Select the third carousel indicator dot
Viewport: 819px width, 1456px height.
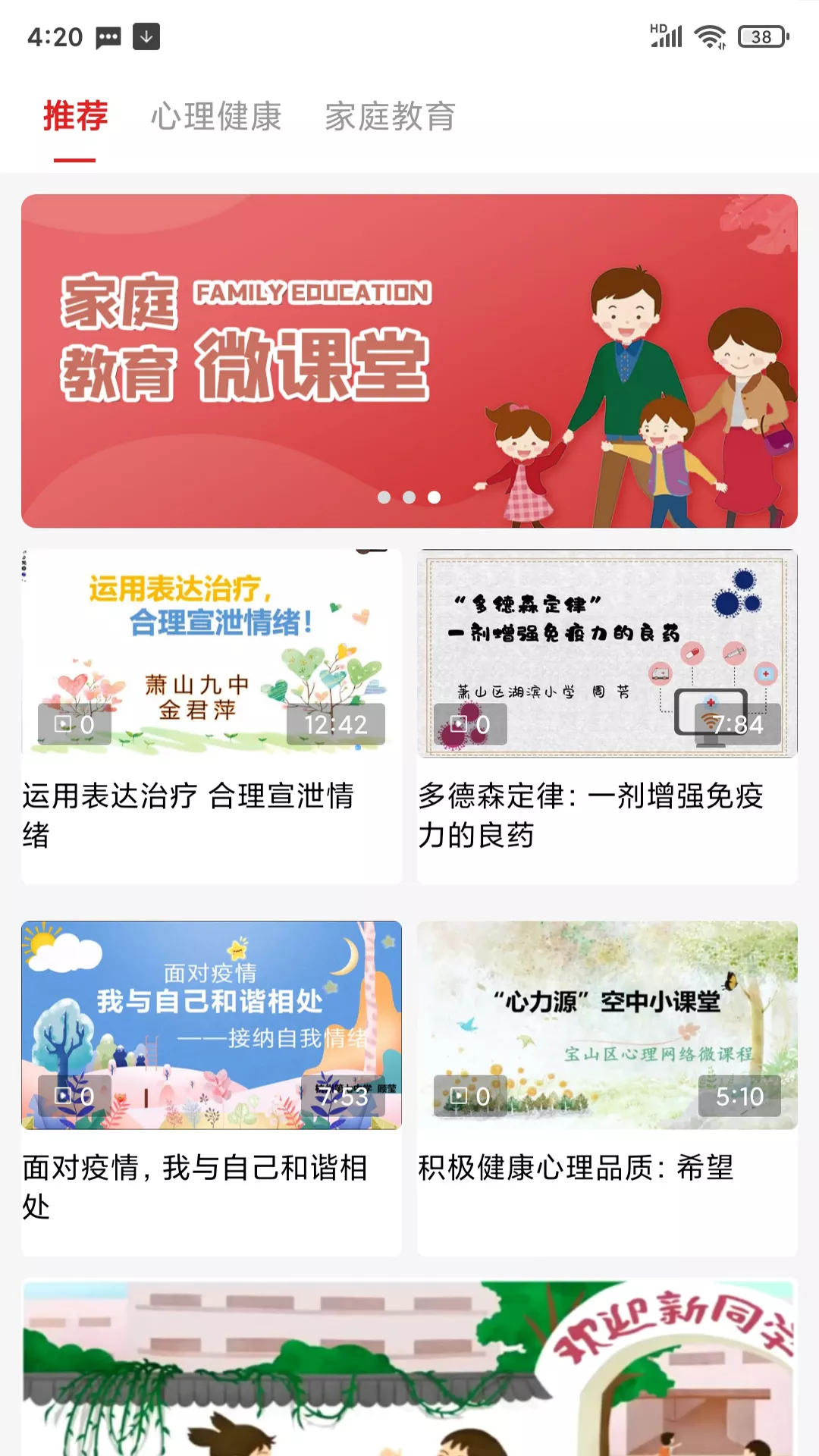[x=433, y=497]
